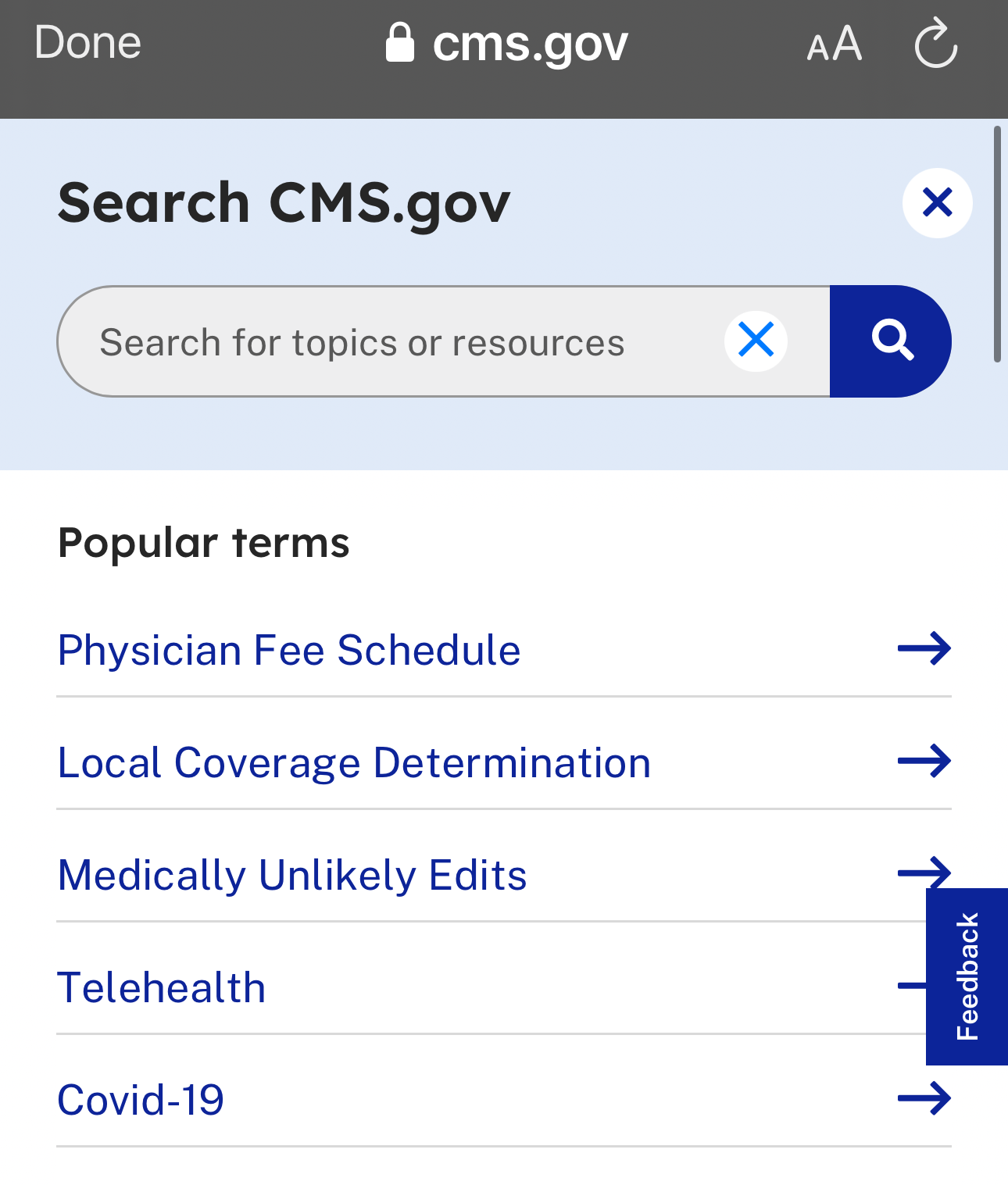Go to the Telehealth popular term
Viewport: 1008px width, 1185px height.
491,987
